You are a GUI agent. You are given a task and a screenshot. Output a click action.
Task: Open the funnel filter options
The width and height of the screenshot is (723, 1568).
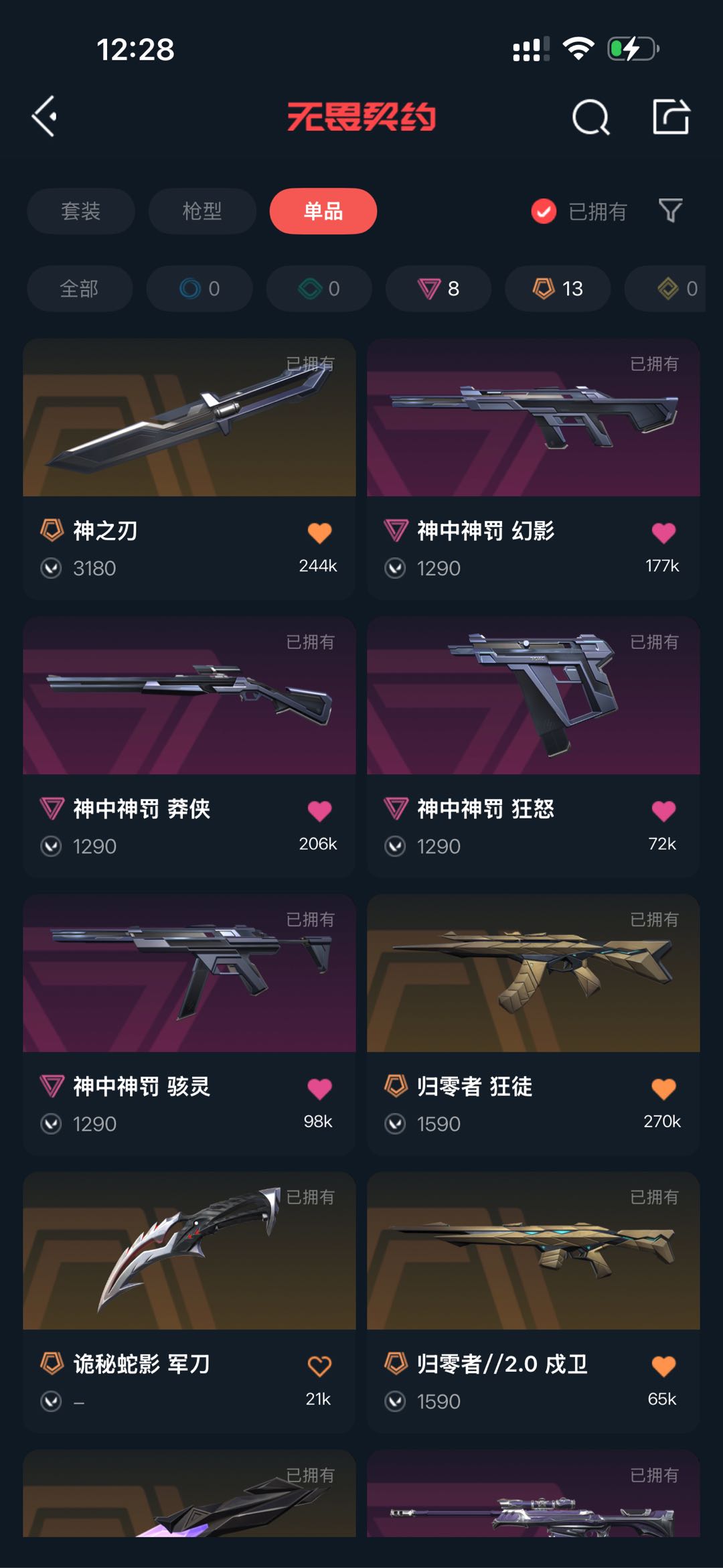[670, 210]
